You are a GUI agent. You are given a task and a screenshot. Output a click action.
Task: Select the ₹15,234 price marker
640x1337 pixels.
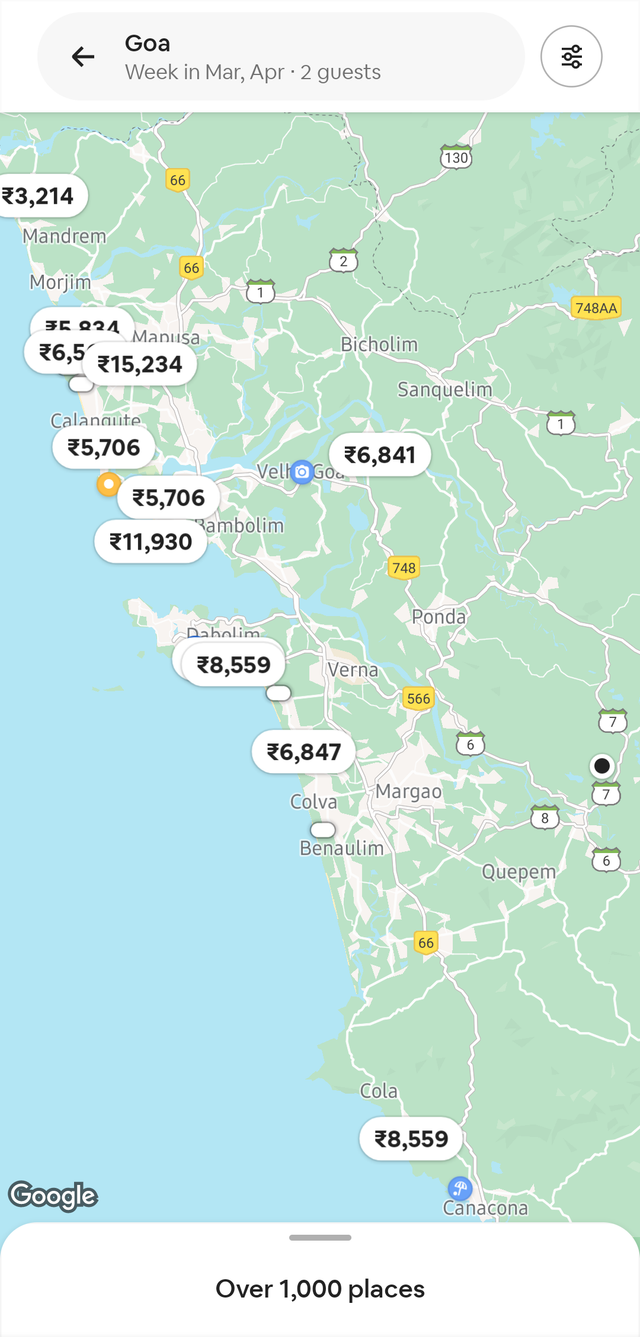coord(140,365)
